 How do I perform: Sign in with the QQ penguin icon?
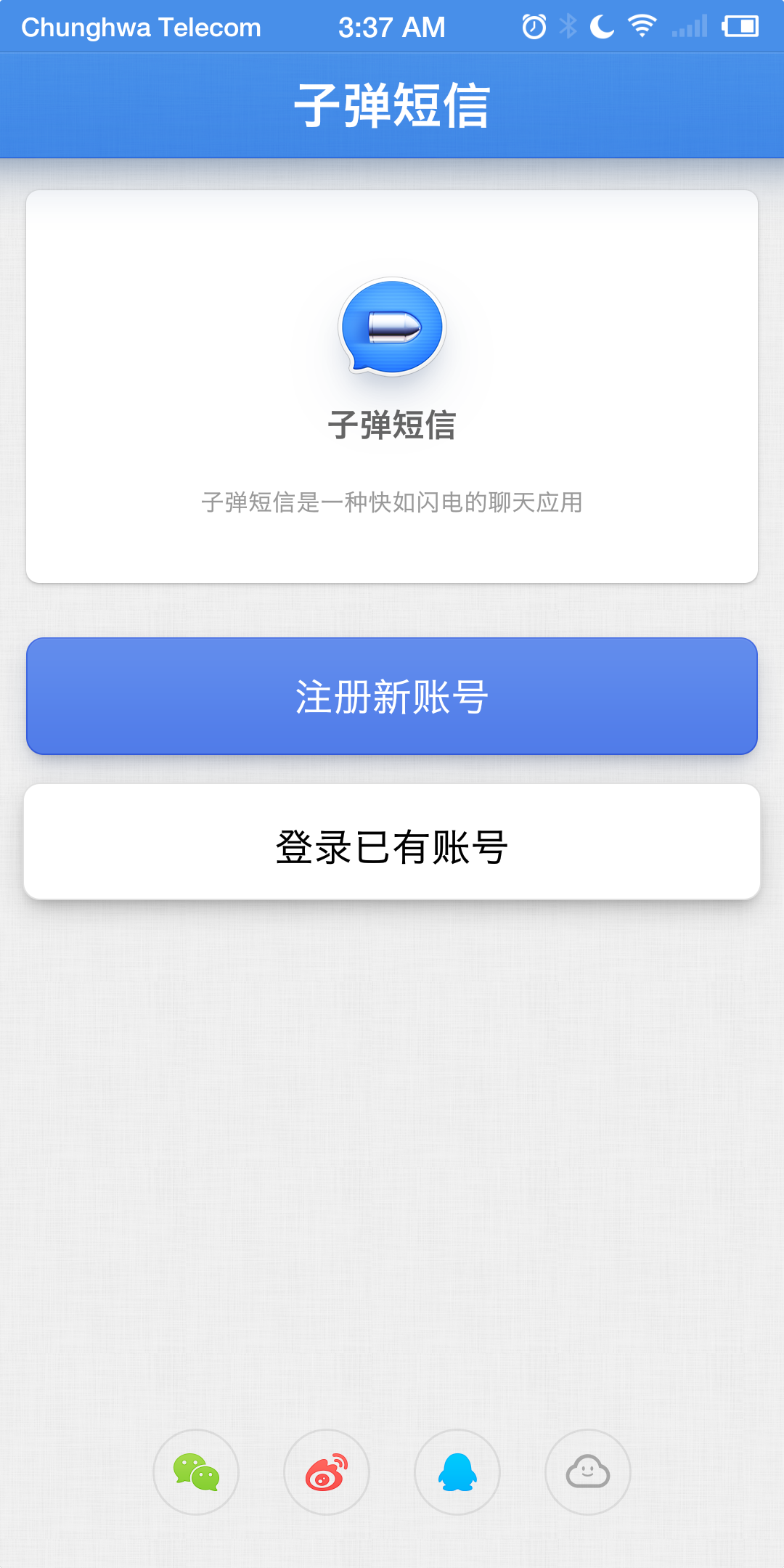tap(457, 1472)
